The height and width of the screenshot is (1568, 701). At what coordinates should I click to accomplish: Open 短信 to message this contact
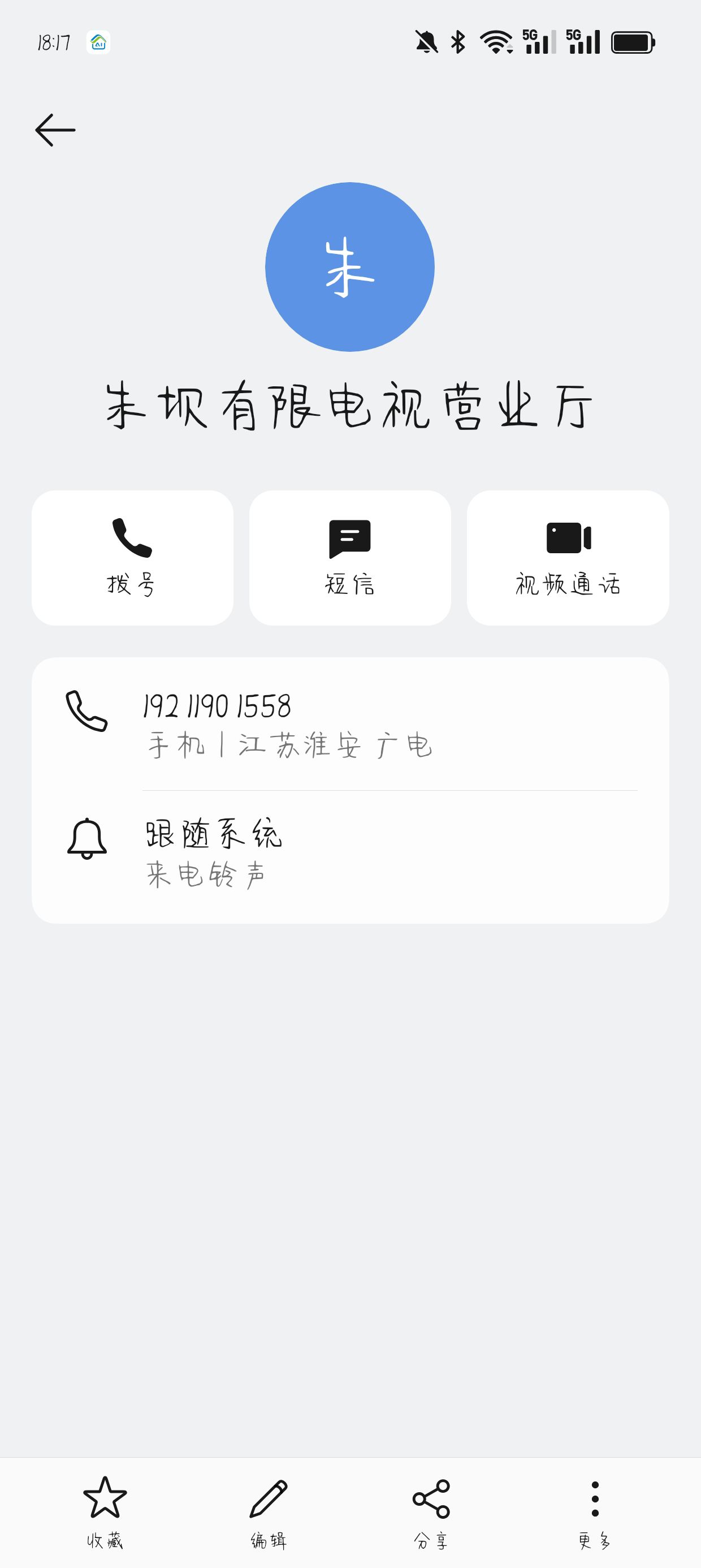[x=350, y=558]
